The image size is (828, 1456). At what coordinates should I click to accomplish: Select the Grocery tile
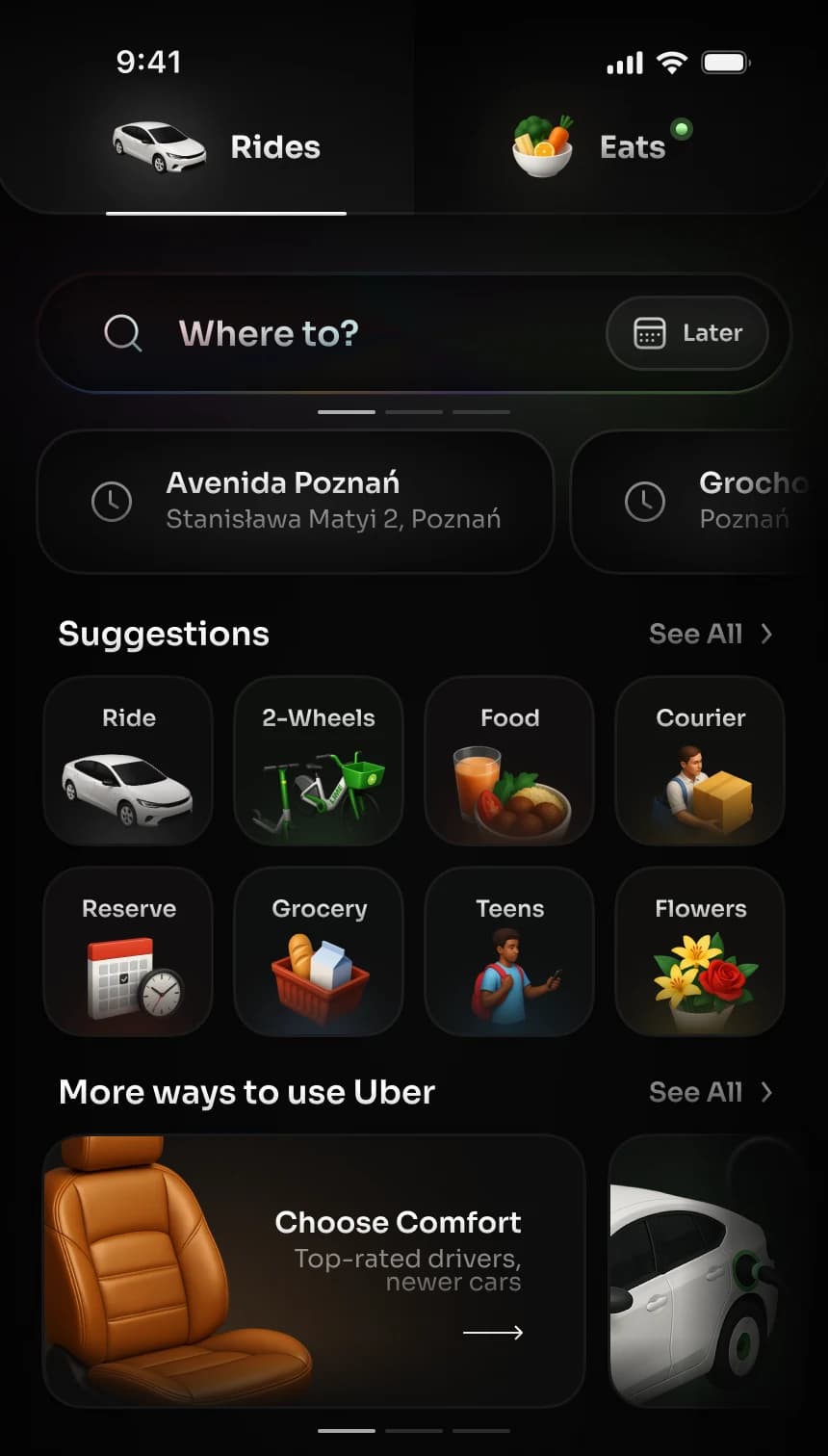pyautogui.click(x=319, y=951)
